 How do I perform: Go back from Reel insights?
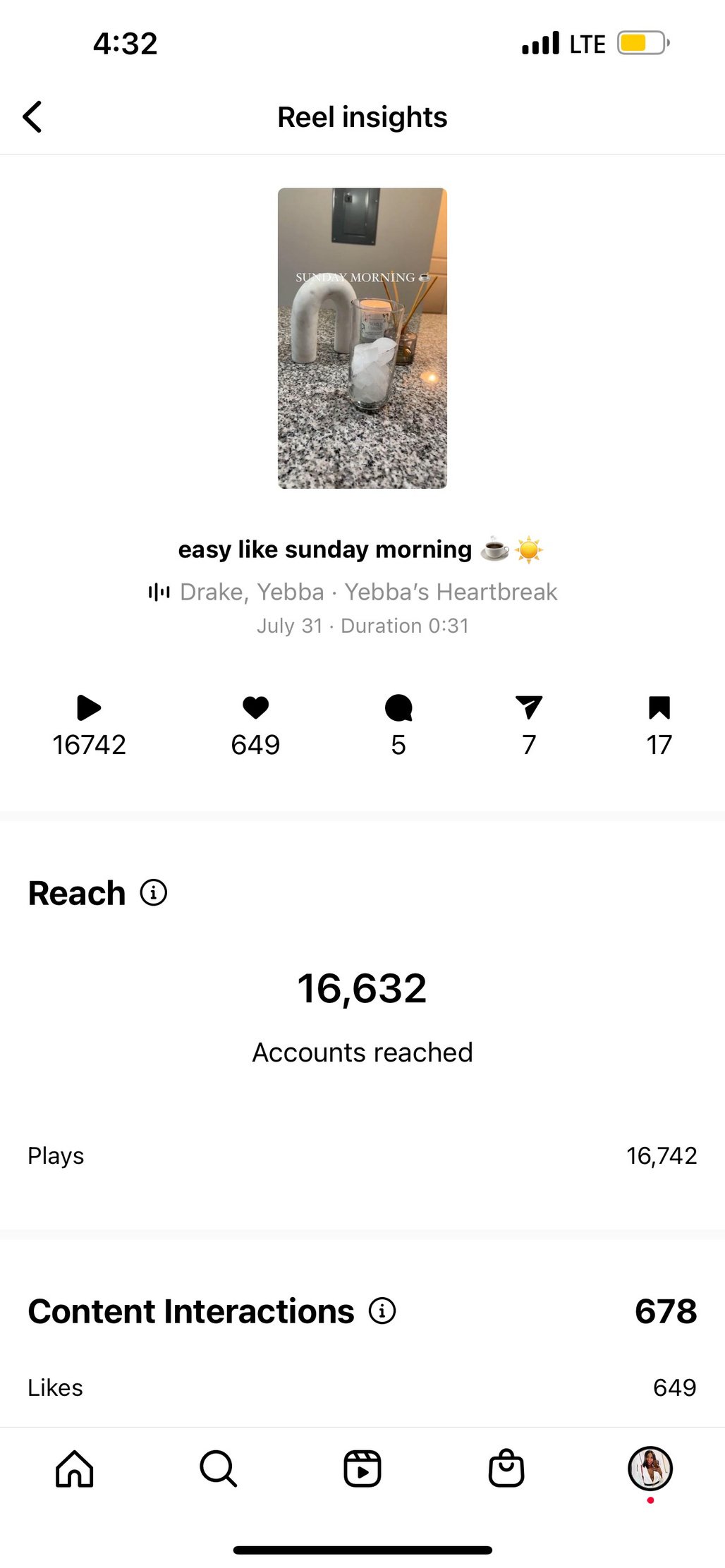(x=32, y=117)
